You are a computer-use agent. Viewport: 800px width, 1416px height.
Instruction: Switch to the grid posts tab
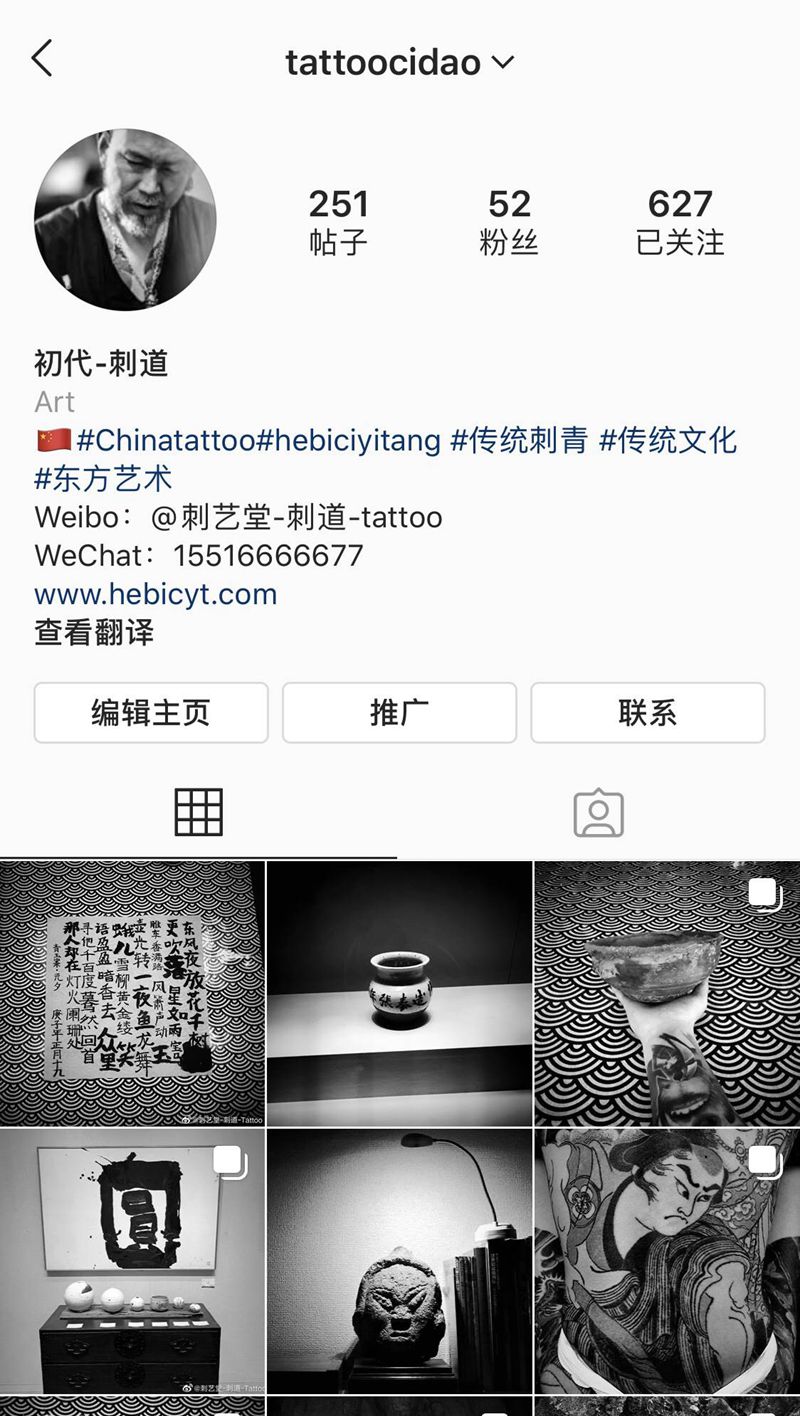coord(198,812)
